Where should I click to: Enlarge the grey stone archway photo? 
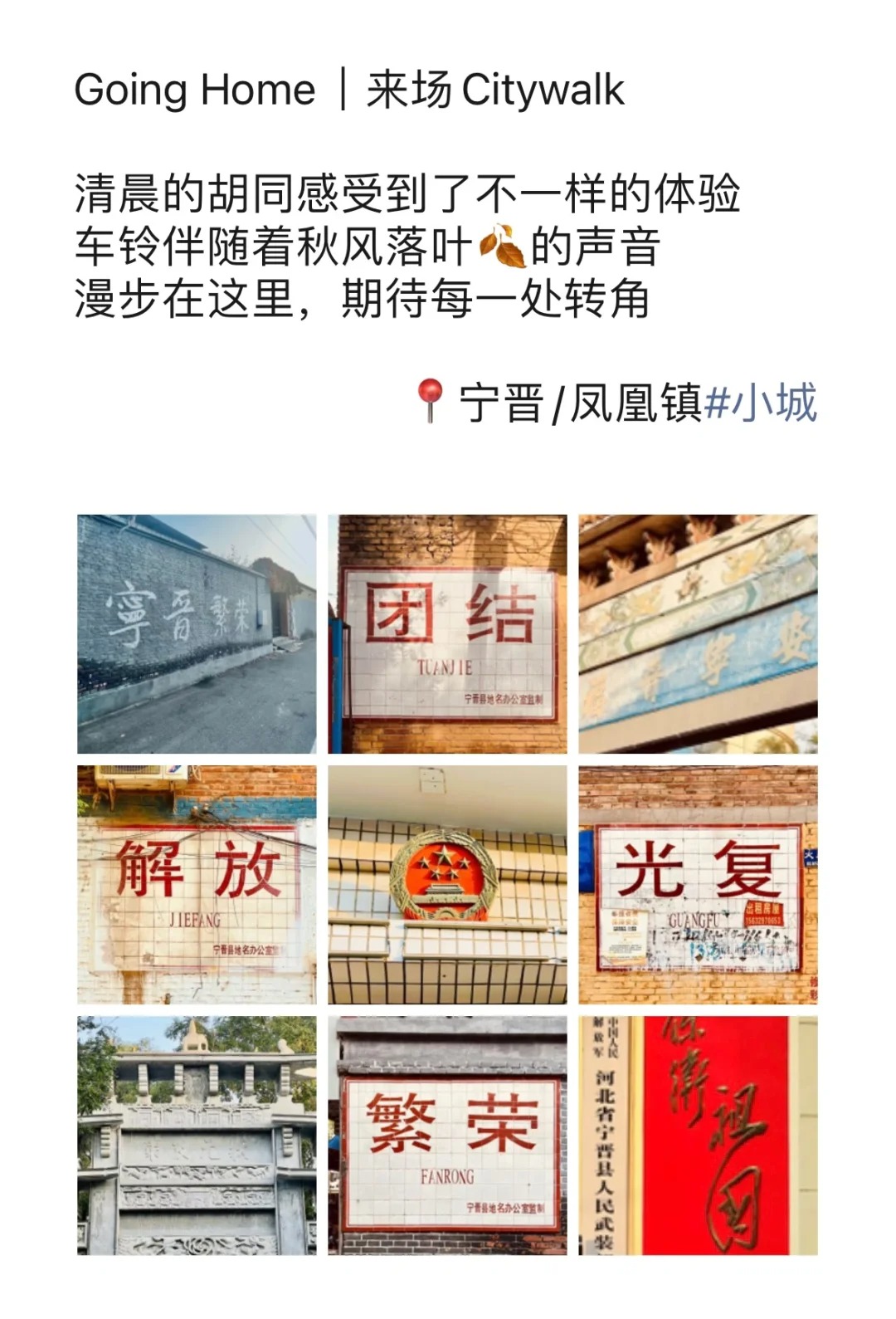(x=197, y=1136)
